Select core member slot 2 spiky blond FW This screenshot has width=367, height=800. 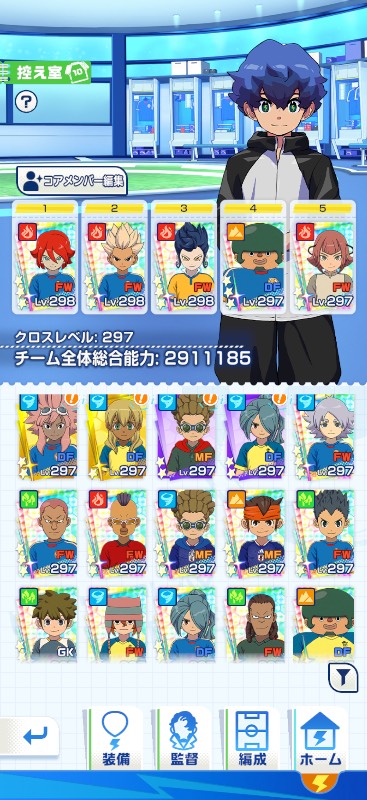[x=115, y=257]
